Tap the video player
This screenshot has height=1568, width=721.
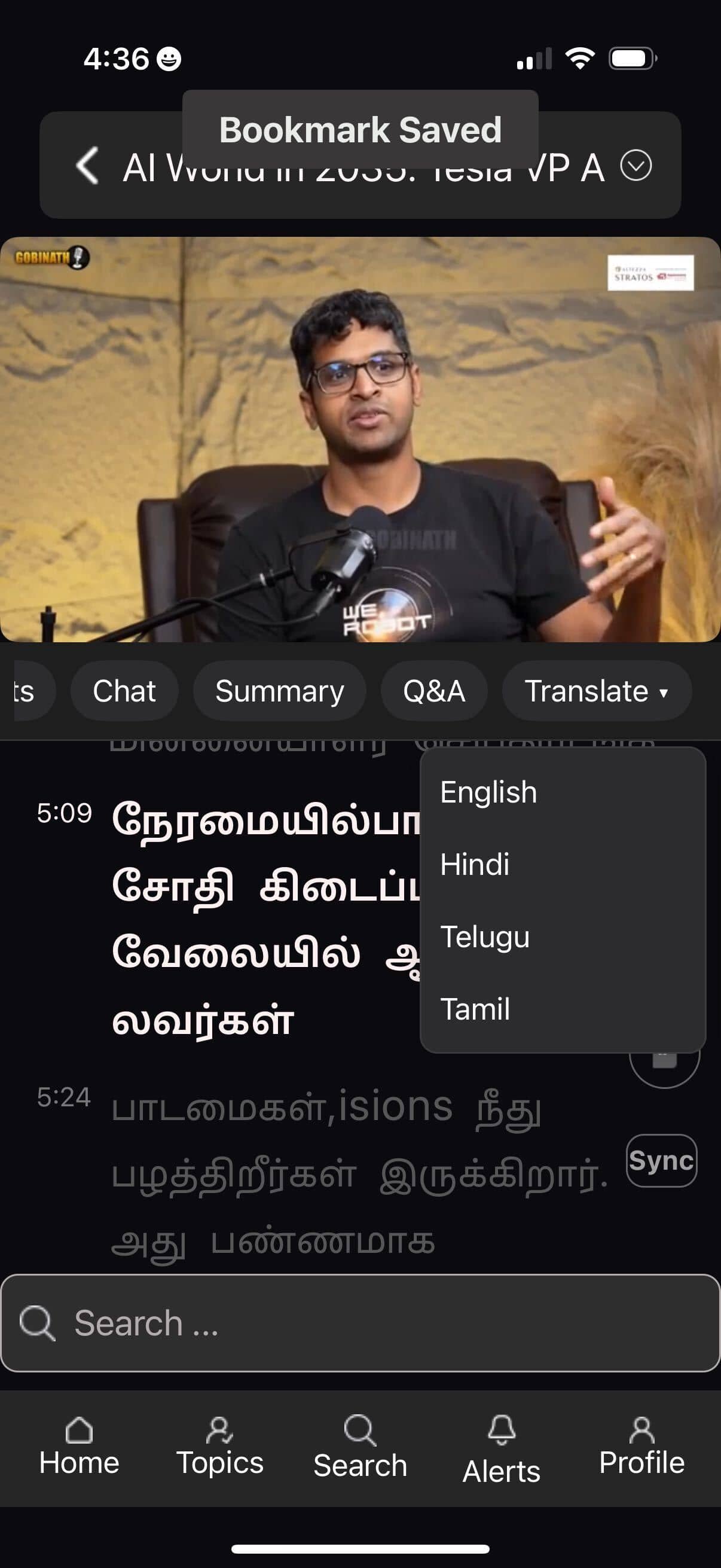[360, 440]
